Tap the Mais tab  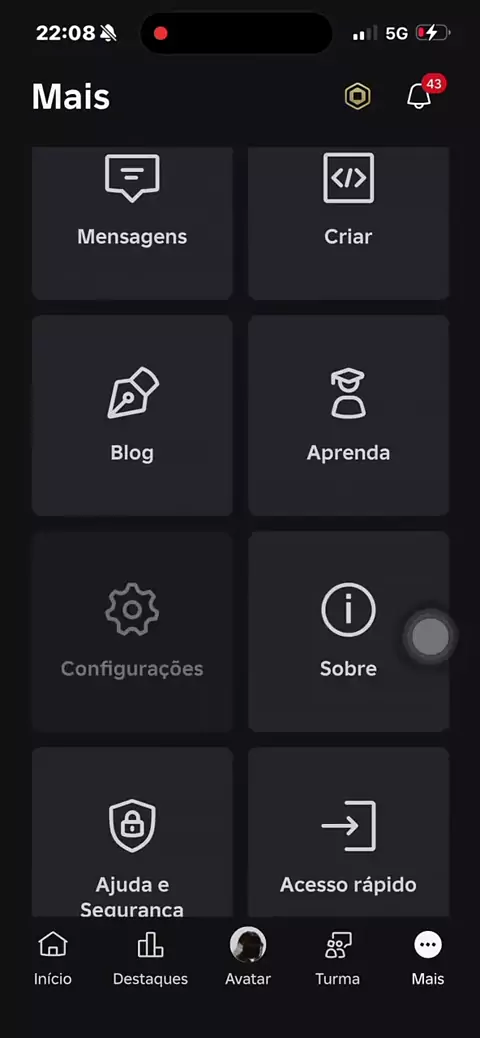click(x=428, y=958)
